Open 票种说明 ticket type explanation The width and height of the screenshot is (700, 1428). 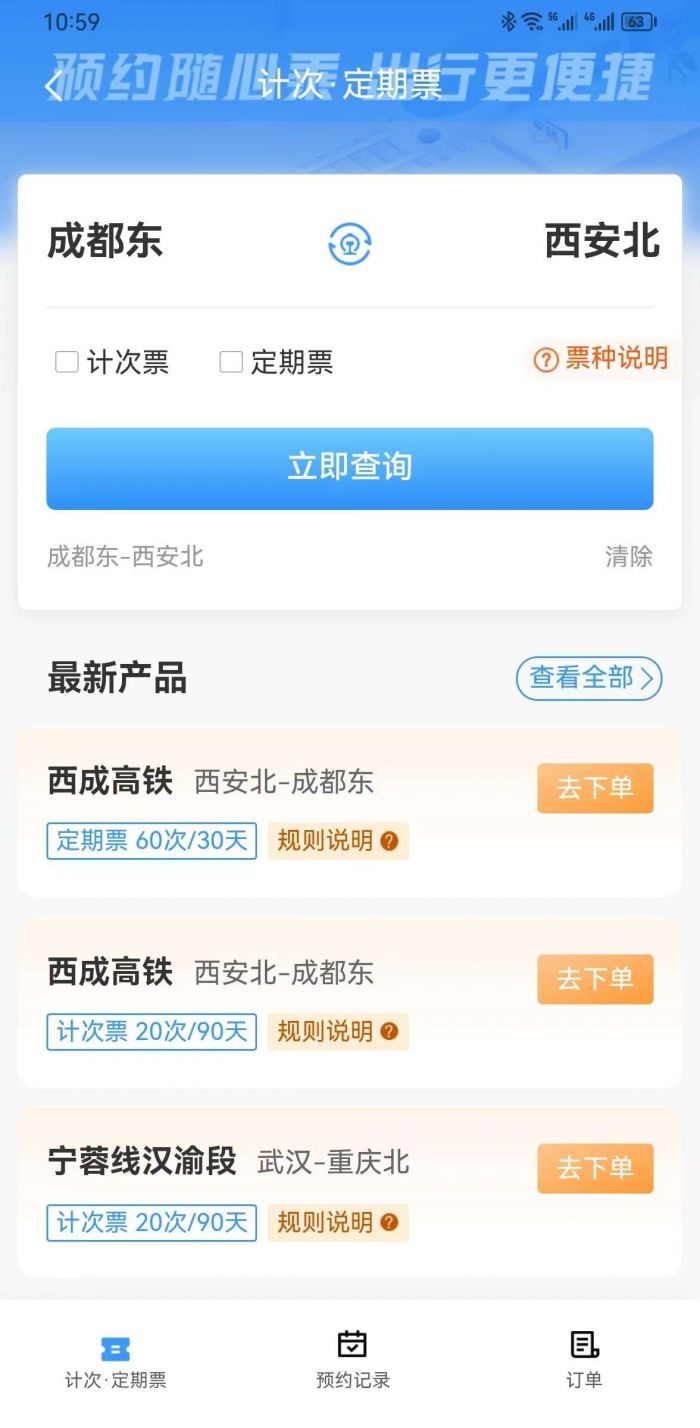[x=601, y=359]
